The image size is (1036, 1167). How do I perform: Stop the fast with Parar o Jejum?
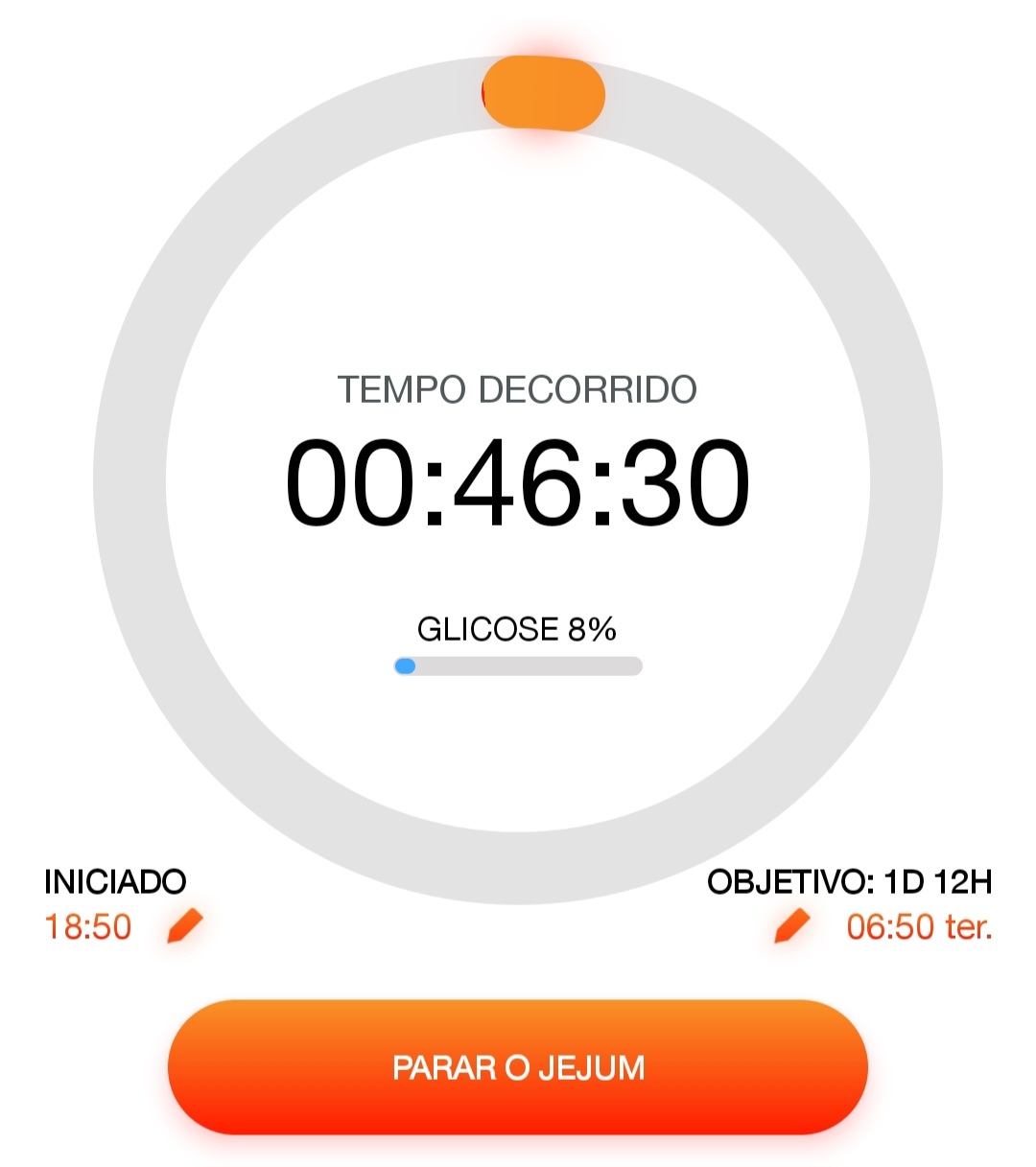point(518,1067)
